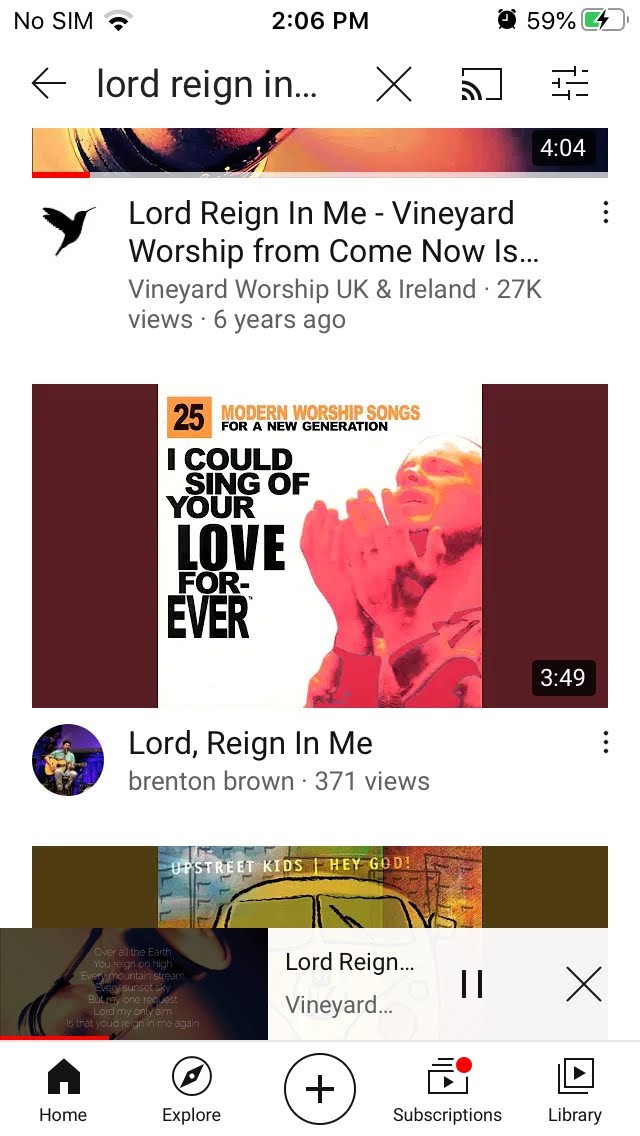Clear the search text
The width and height of the screenshot is (640, 1136).
(x=394, y=85)
